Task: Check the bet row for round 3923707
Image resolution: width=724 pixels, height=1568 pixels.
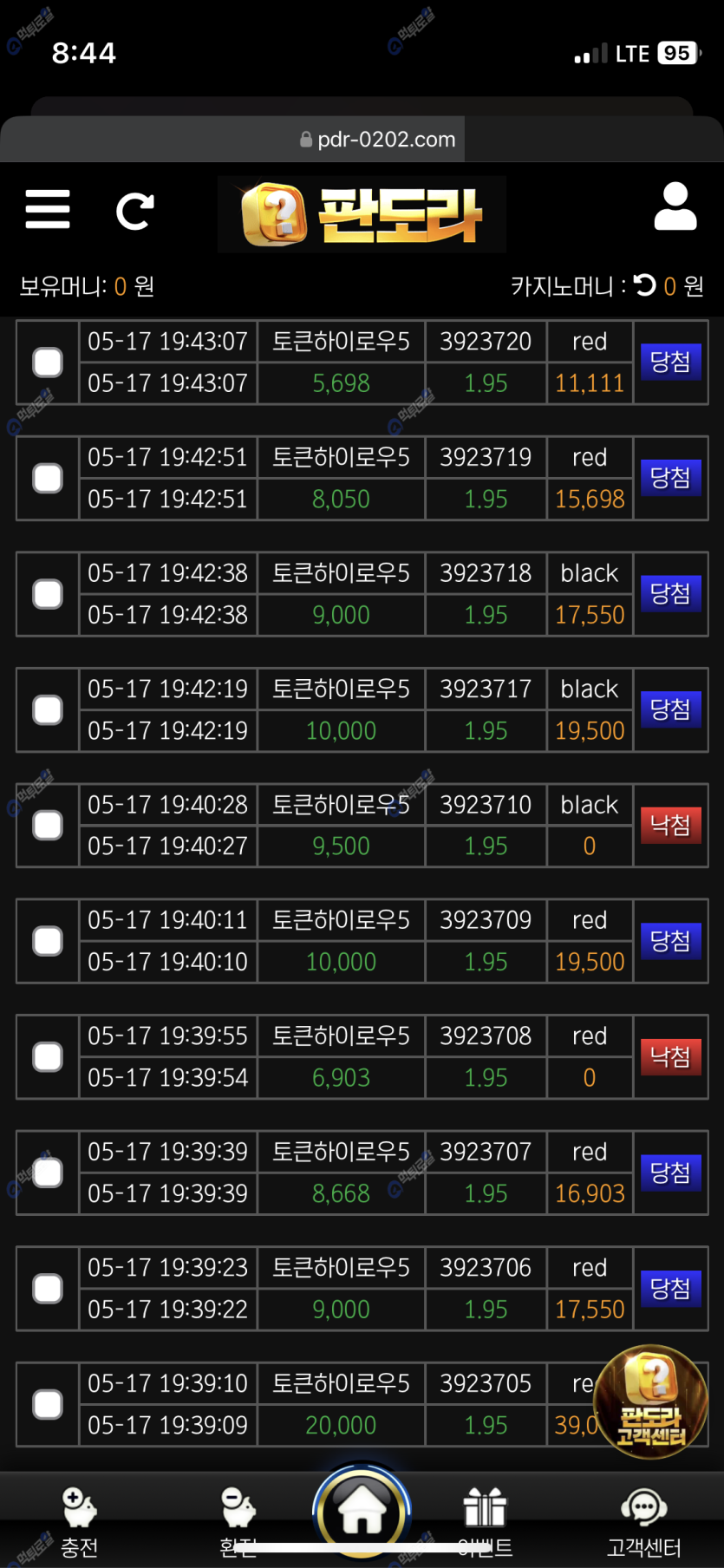Action: (48, 1173)
